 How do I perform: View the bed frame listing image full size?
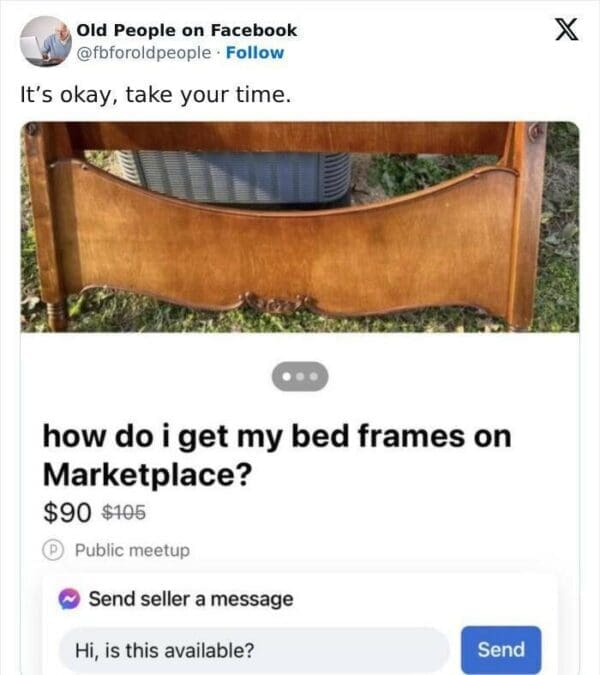coord(299,226)
